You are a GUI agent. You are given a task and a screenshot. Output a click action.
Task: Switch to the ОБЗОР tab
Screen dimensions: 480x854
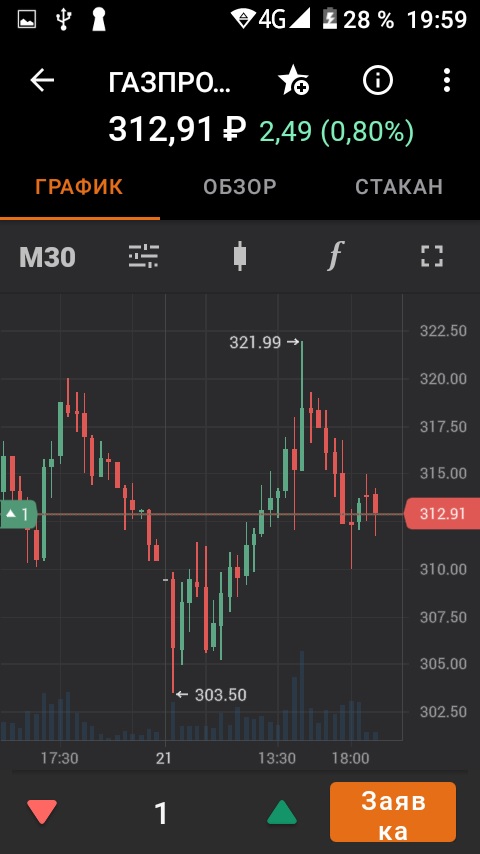click(240, 187)
